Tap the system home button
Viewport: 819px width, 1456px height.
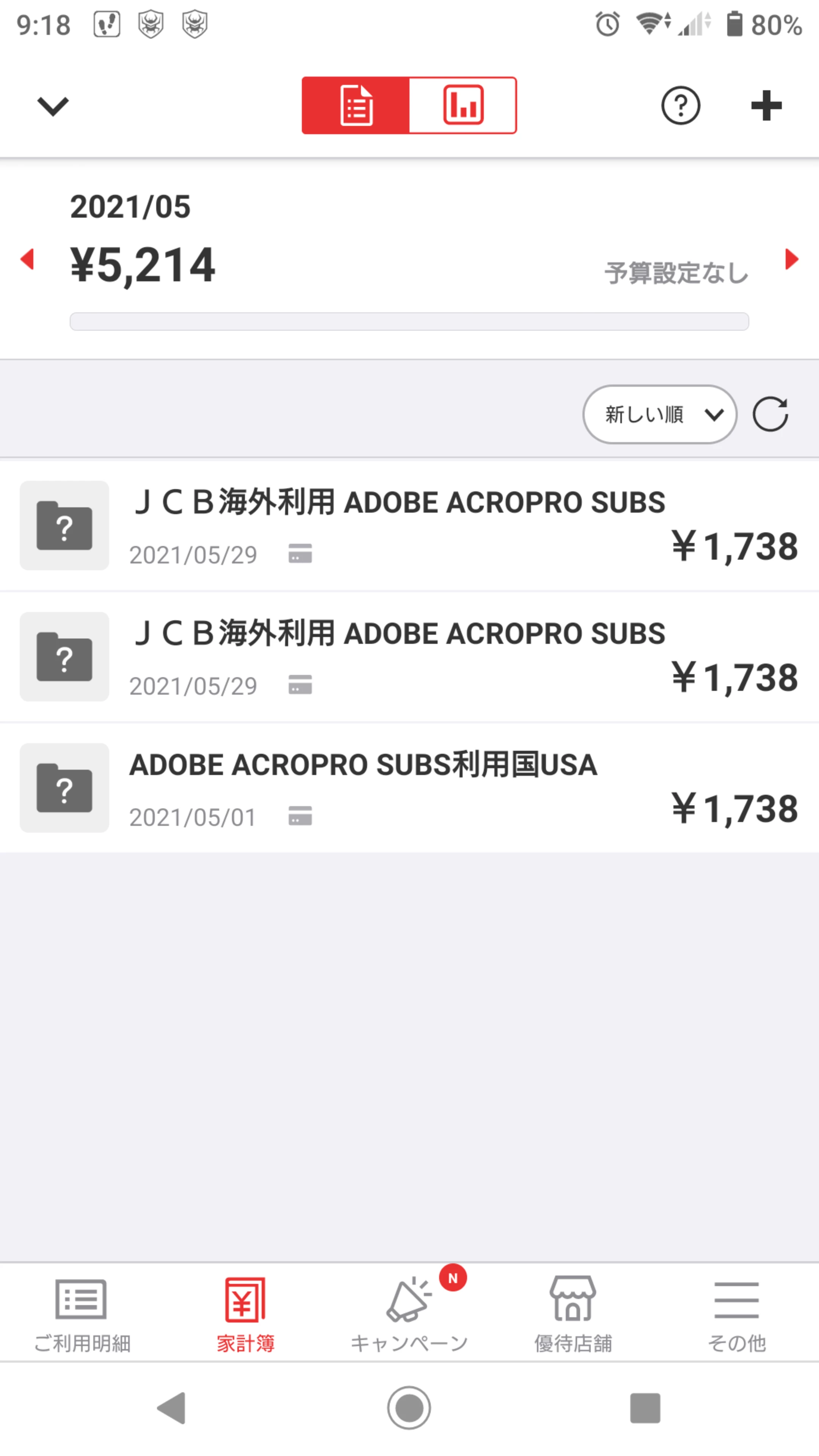tap(409, 1407)
